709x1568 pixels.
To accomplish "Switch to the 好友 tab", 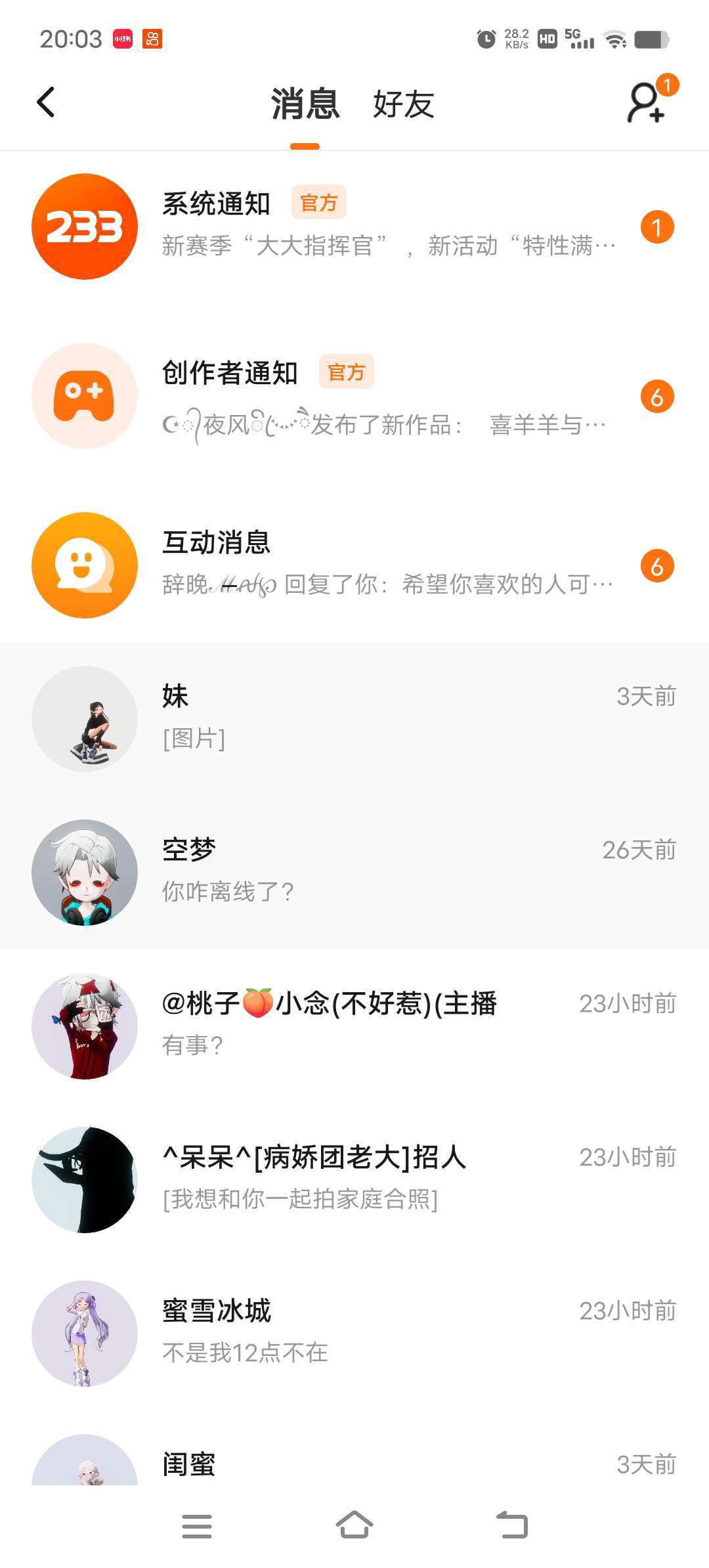I will pos(403,104).
